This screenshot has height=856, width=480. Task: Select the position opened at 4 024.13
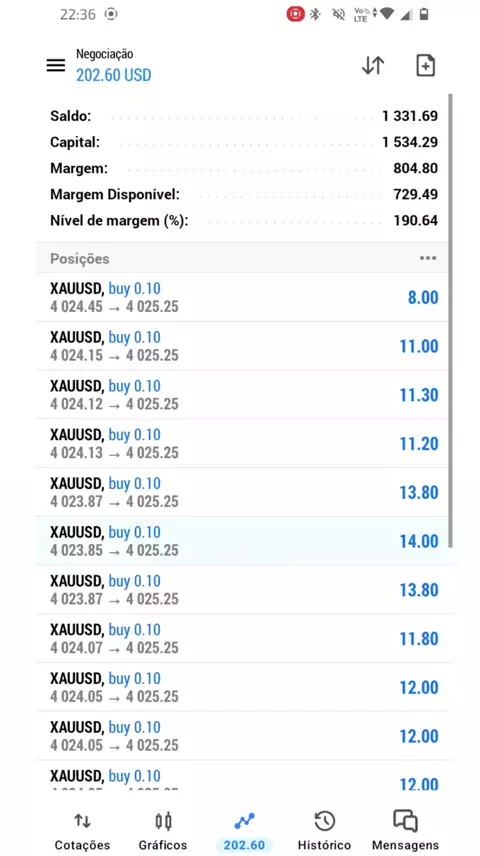pyautogui.click(x=244, y=443)
